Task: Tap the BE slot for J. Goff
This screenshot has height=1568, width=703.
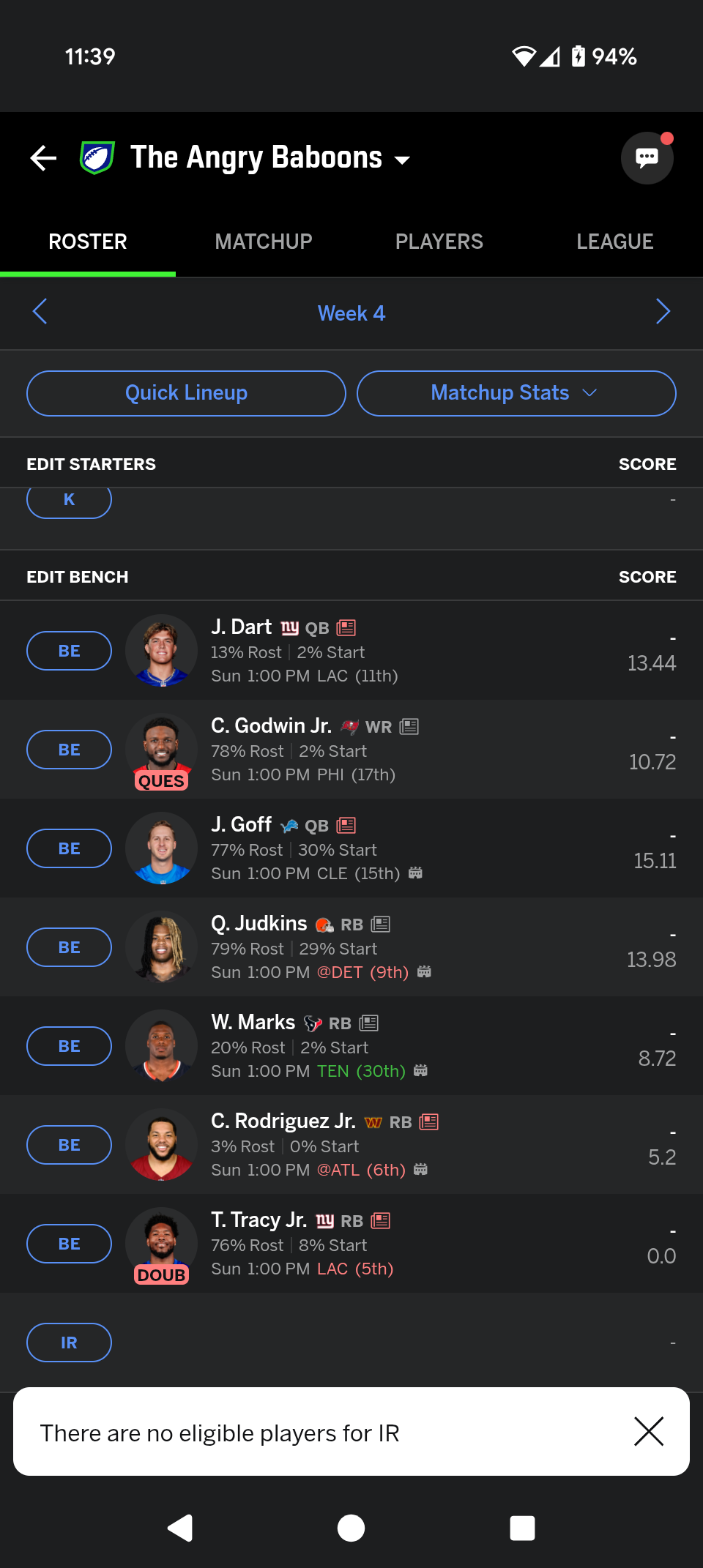Action: [69, 848]
